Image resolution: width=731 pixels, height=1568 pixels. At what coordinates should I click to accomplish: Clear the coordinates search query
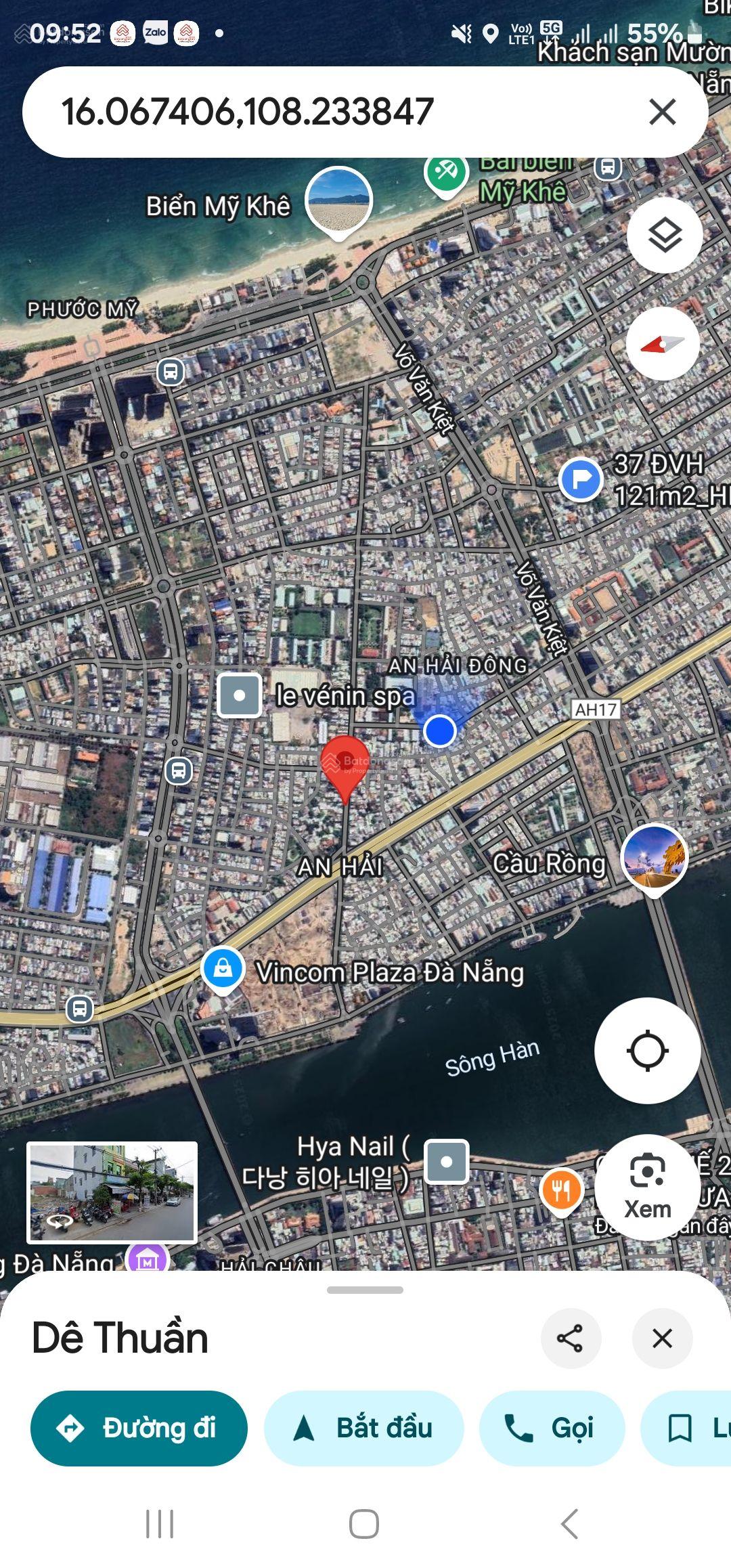[662, 112]
